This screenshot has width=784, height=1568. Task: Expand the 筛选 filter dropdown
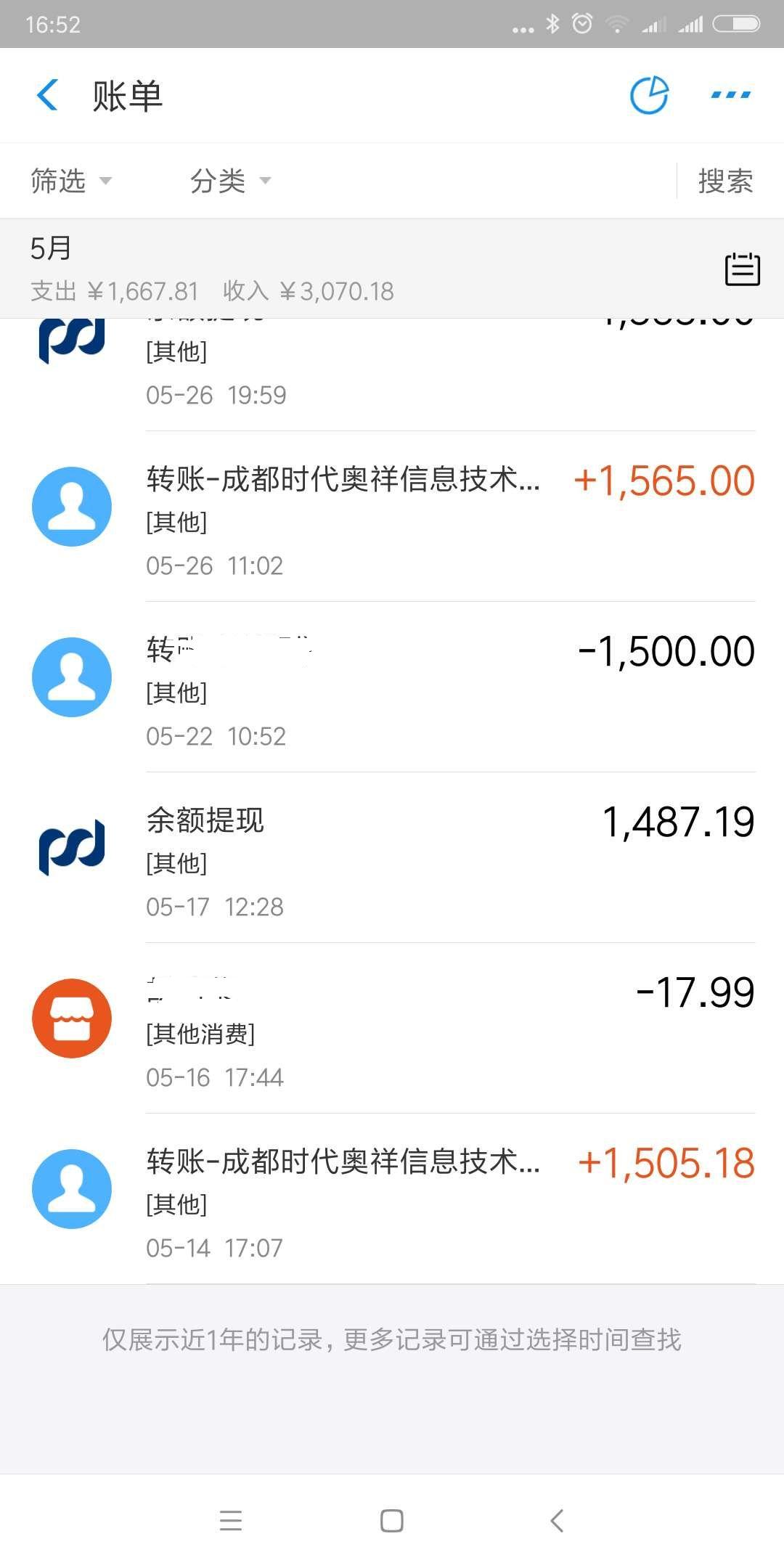(71, 181)
